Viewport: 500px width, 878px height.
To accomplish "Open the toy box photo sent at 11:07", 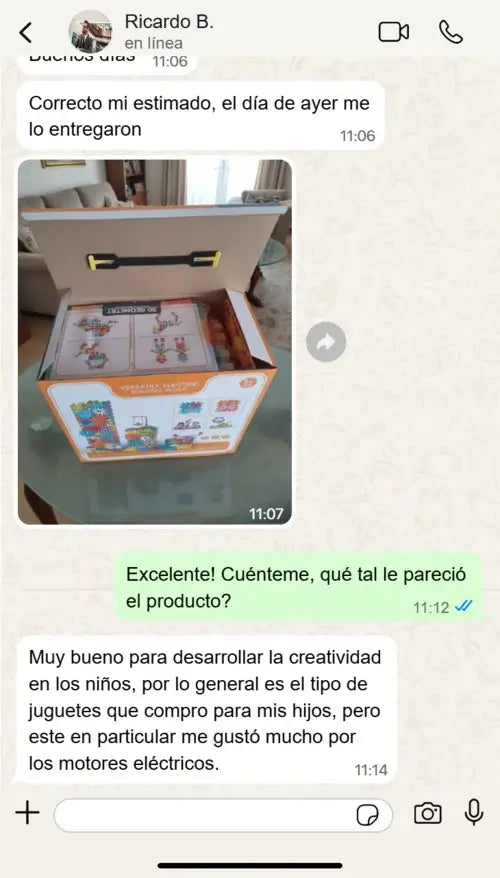I will [155, 342].
